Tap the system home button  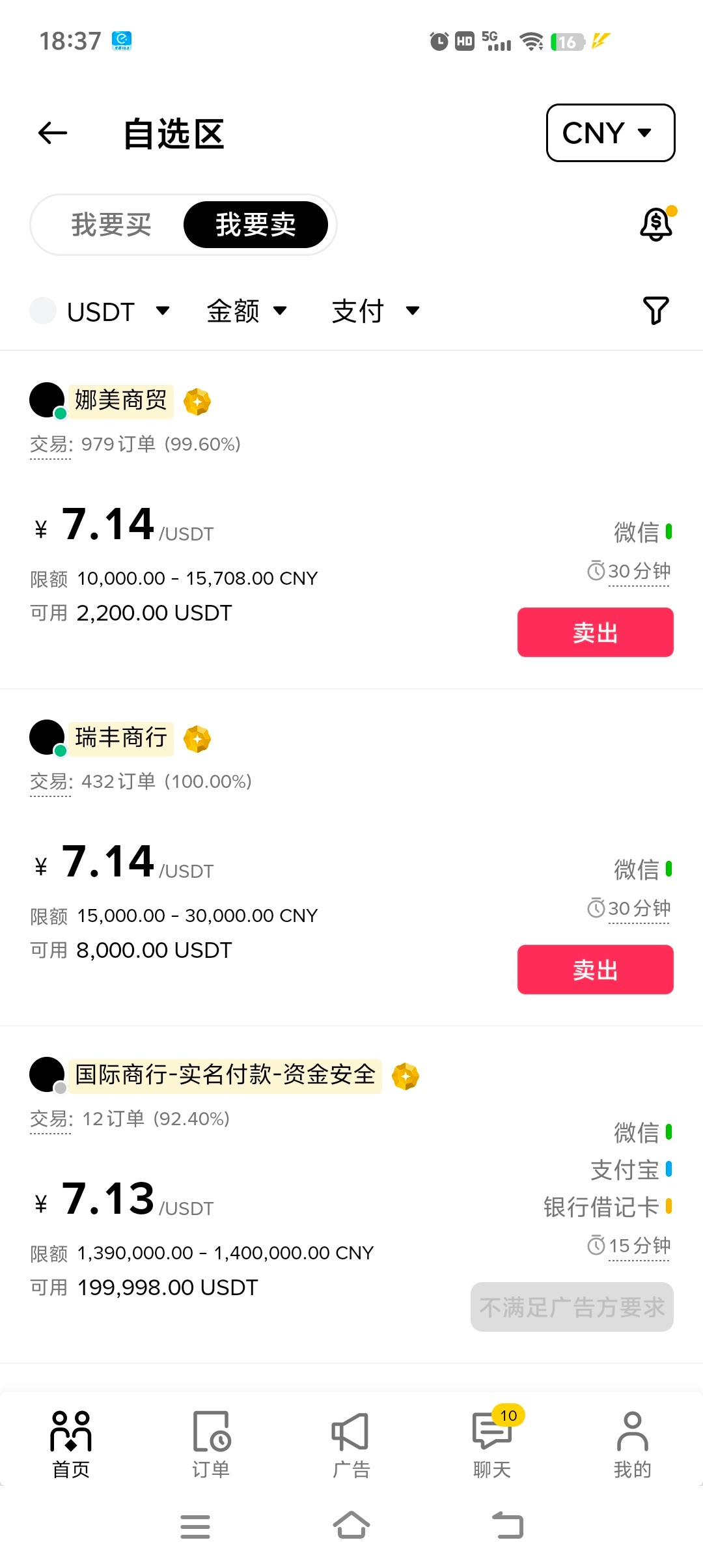(351, 1525)
